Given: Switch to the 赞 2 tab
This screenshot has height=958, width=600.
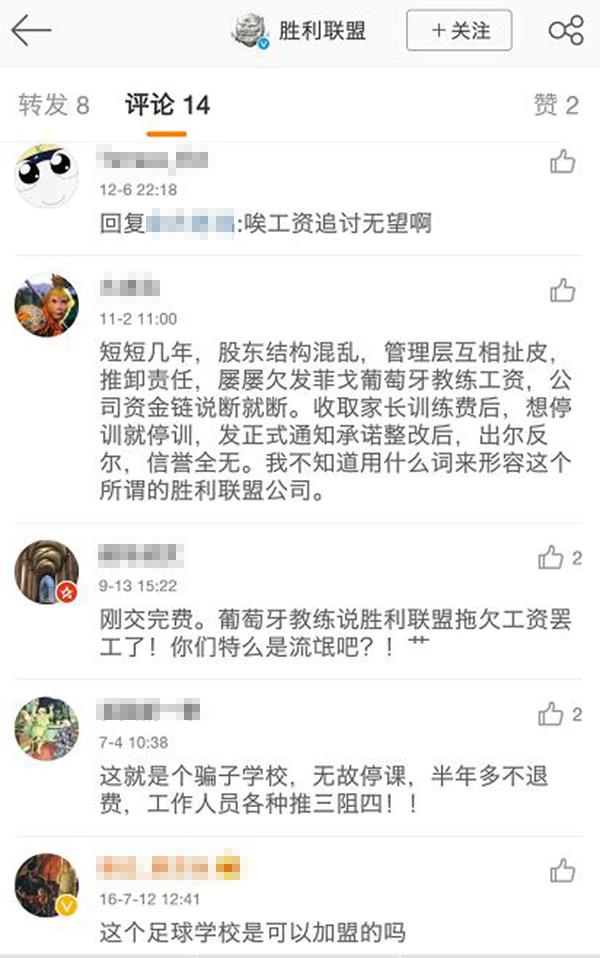Looking at the screenshot, I should pos(556,105).
